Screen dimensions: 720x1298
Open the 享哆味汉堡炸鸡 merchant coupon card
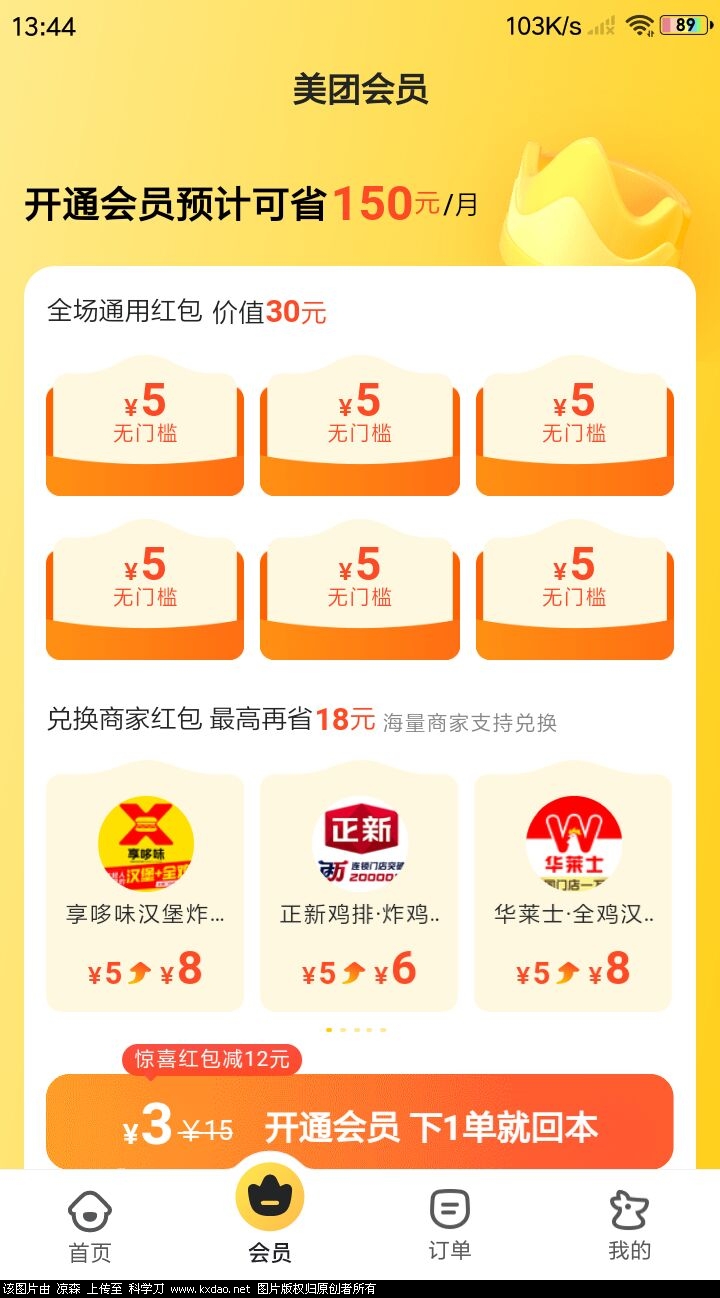145,892
